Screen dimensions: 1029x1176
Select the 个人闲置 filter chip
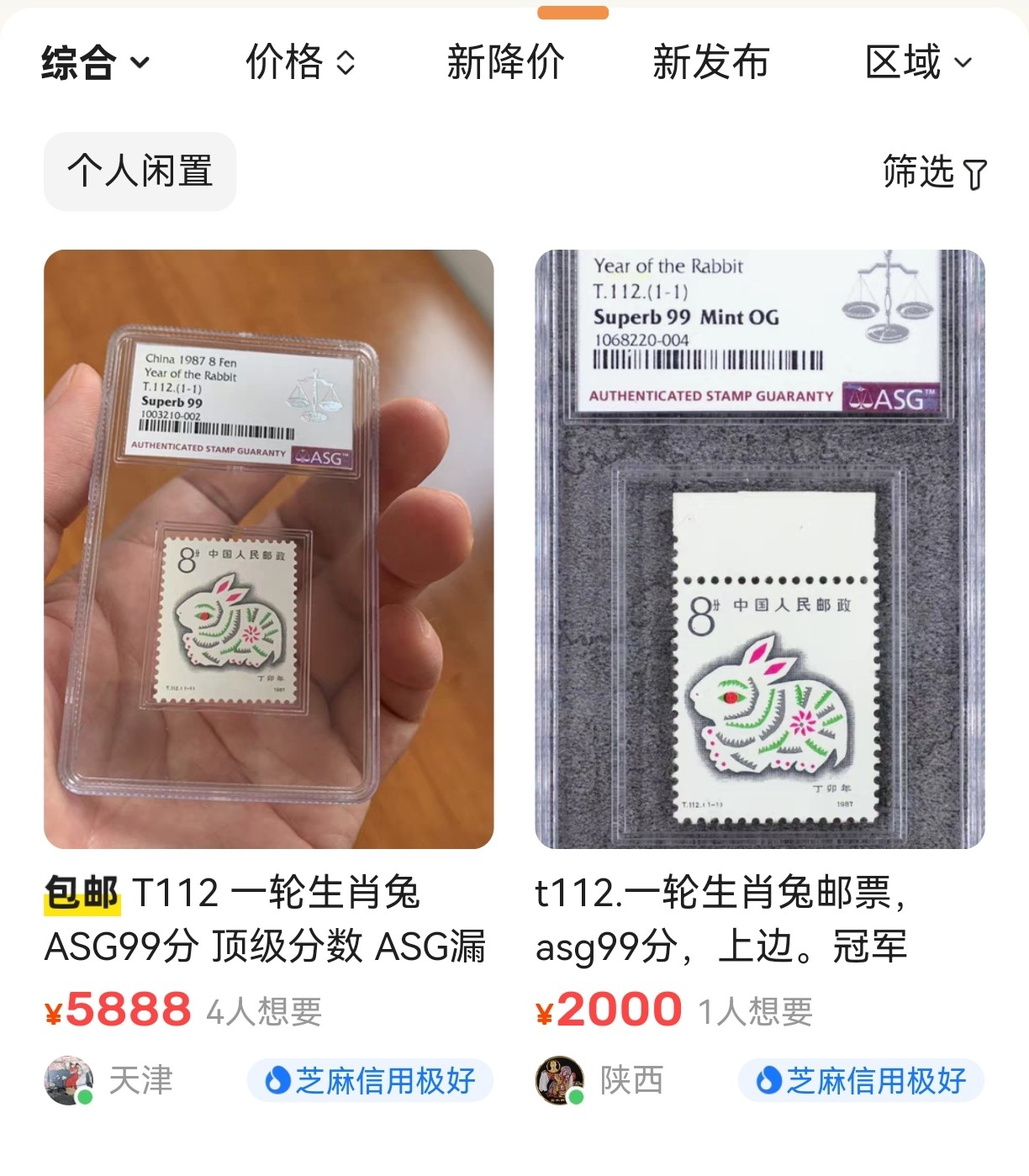140,171
